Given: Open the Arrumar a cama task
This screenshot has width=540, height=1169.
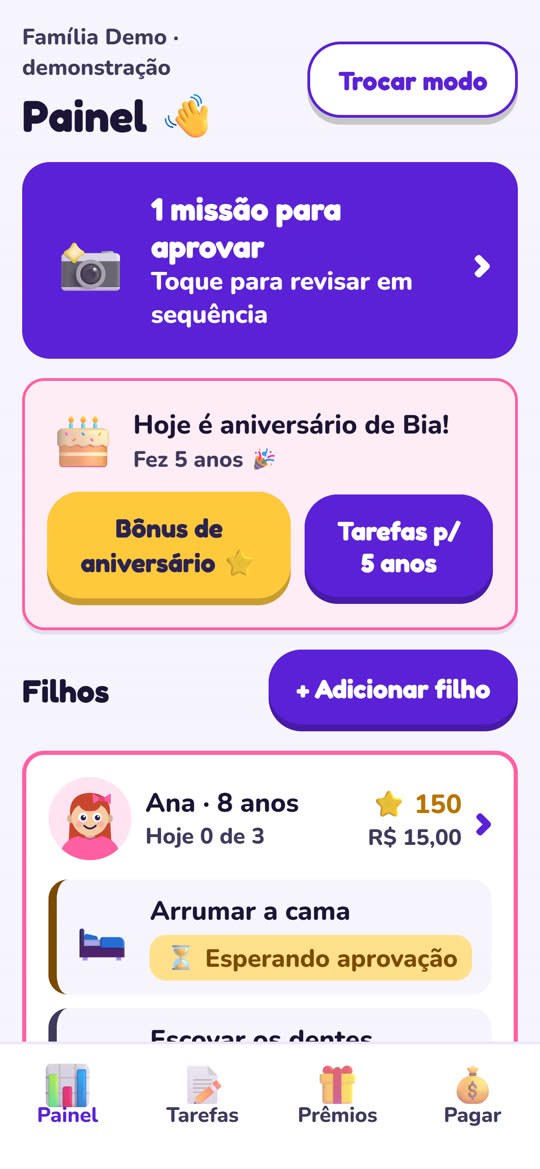Looking at the screenshot, I should pyautogui.click(x=270, y=937).
